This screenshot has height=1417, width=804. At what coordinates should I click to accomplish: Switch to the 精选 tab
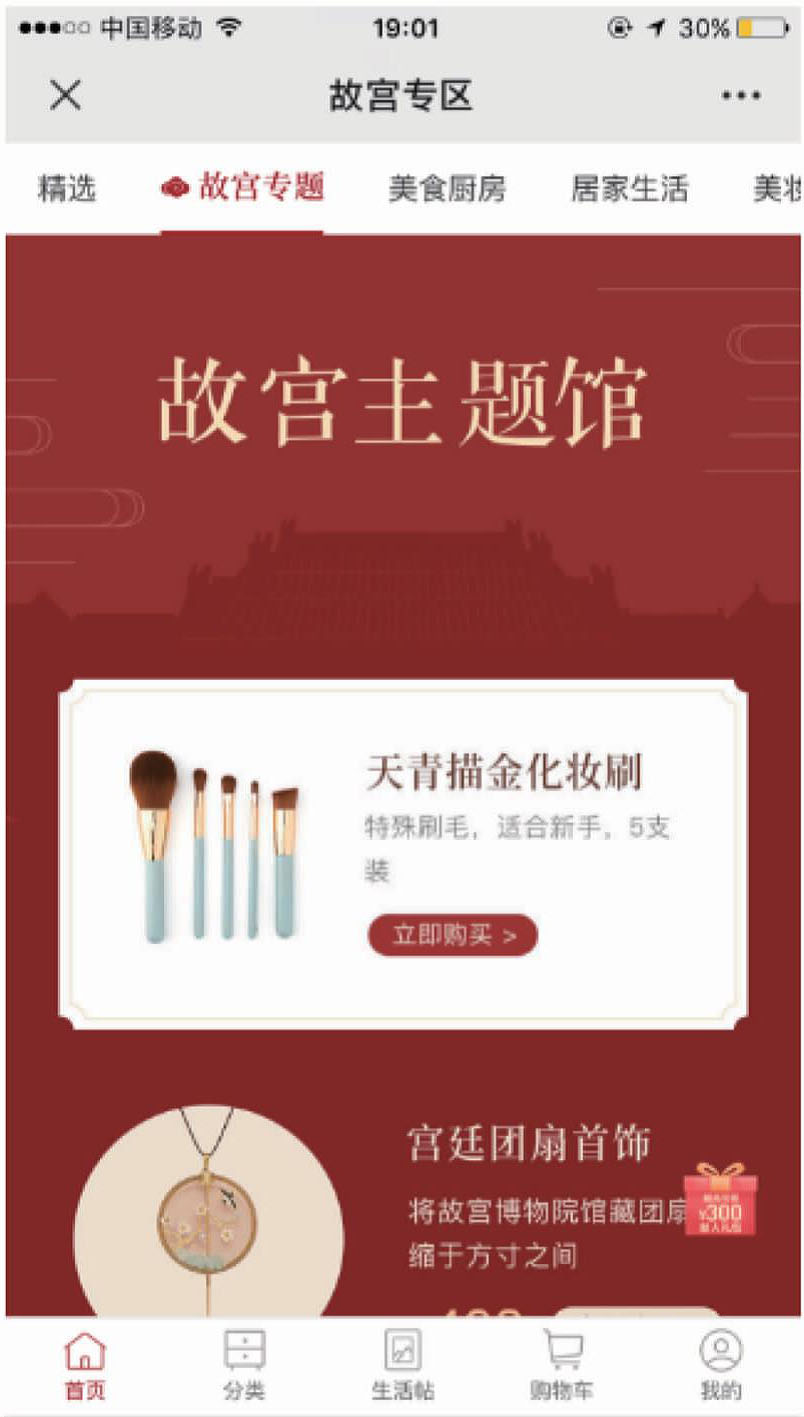click(x=67, y=188)
